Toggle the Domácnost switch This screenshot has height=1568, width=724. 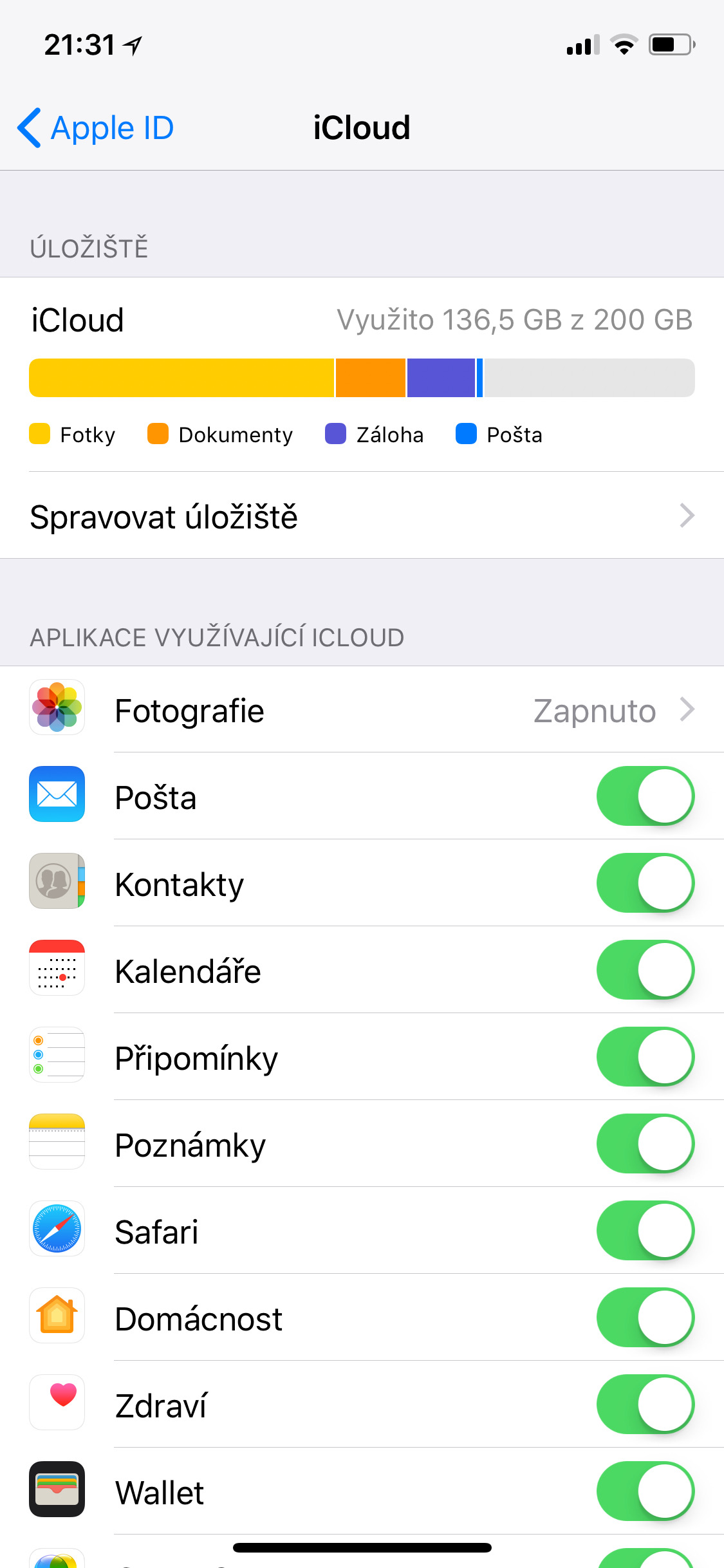(x=645, y=1318)
